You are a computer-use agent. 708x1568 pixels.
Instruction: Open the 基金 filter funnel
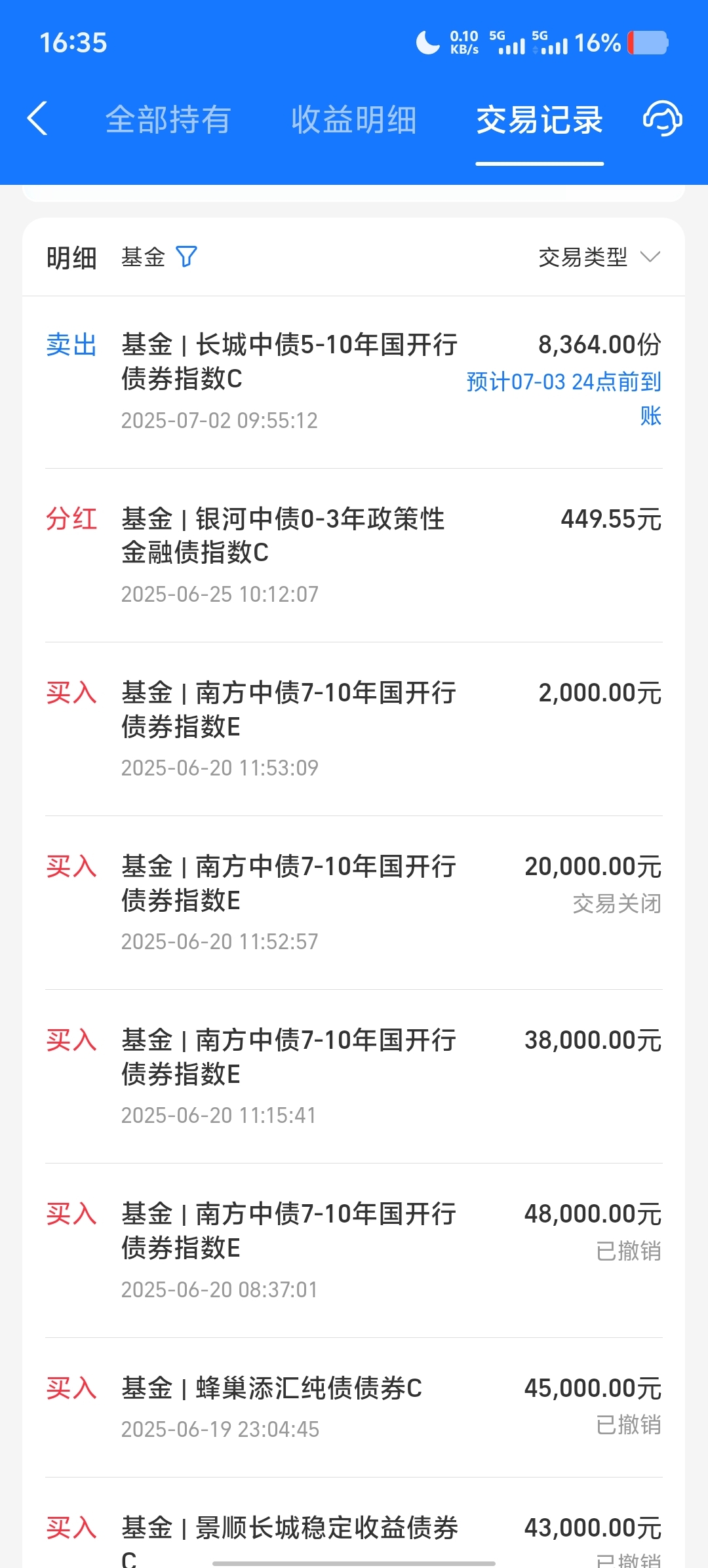point(186,256)
